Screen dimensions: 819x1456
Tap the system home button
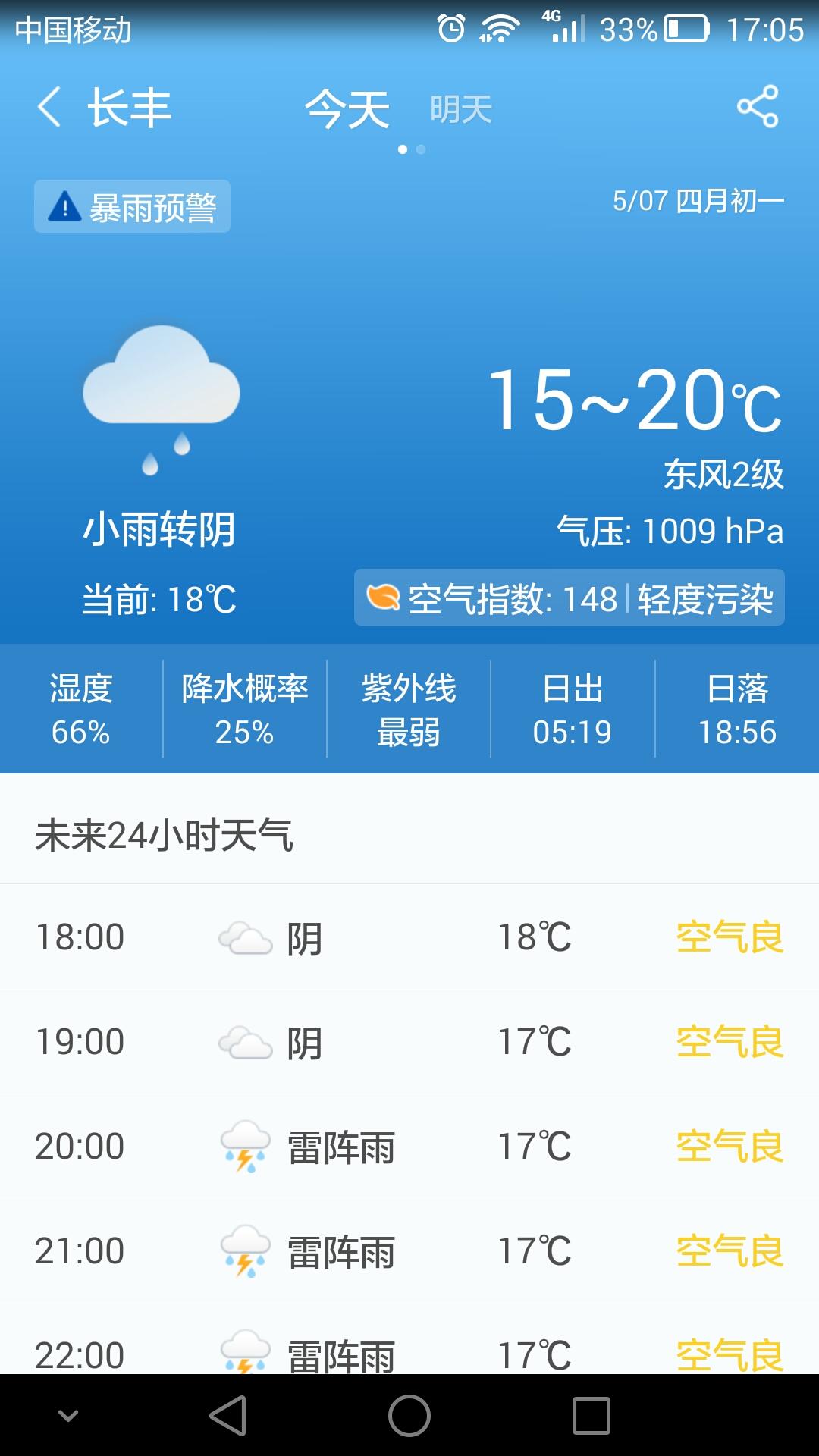click(409, 1416)
